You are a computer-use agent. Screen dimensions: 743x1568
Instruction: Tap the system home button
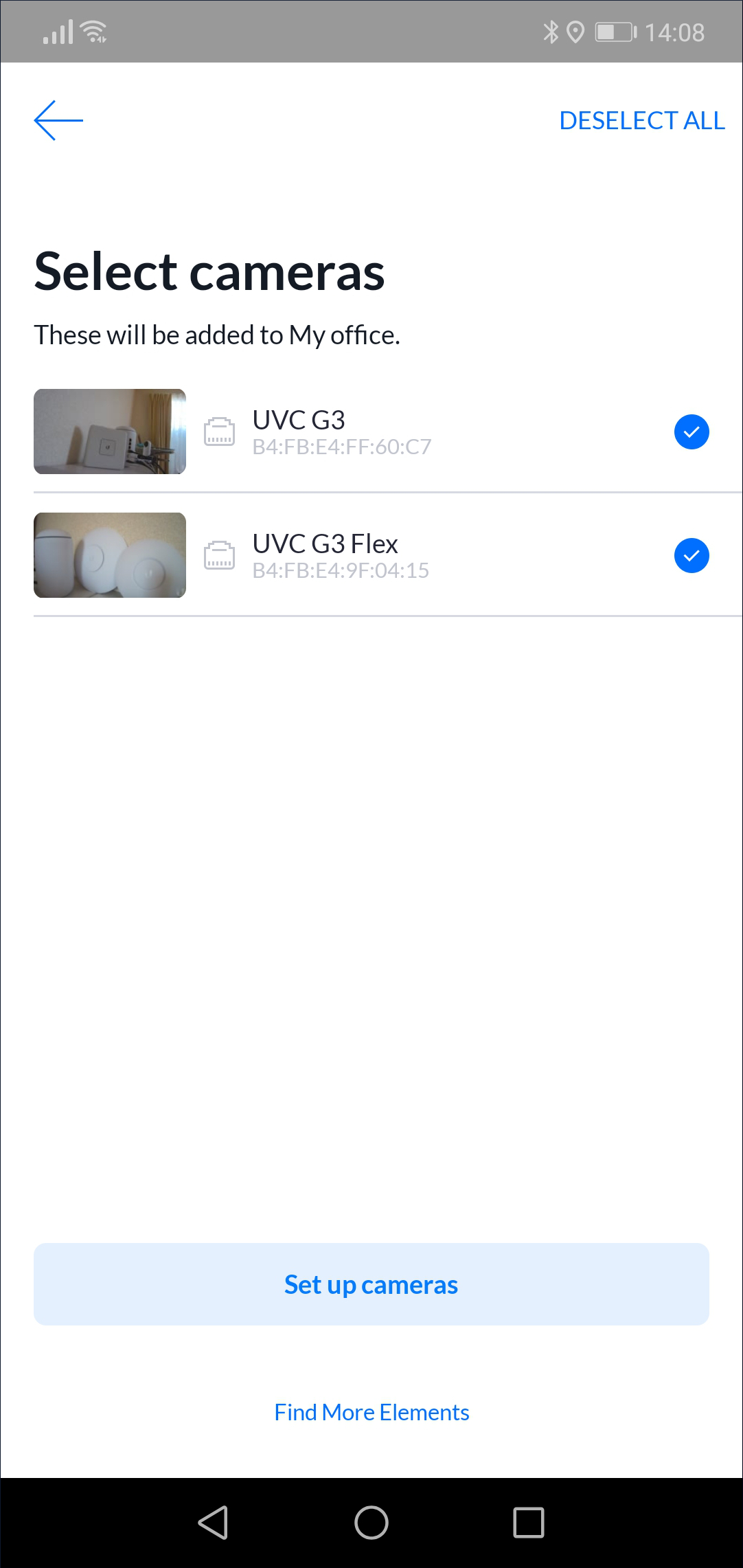[x=371, y=1523]
